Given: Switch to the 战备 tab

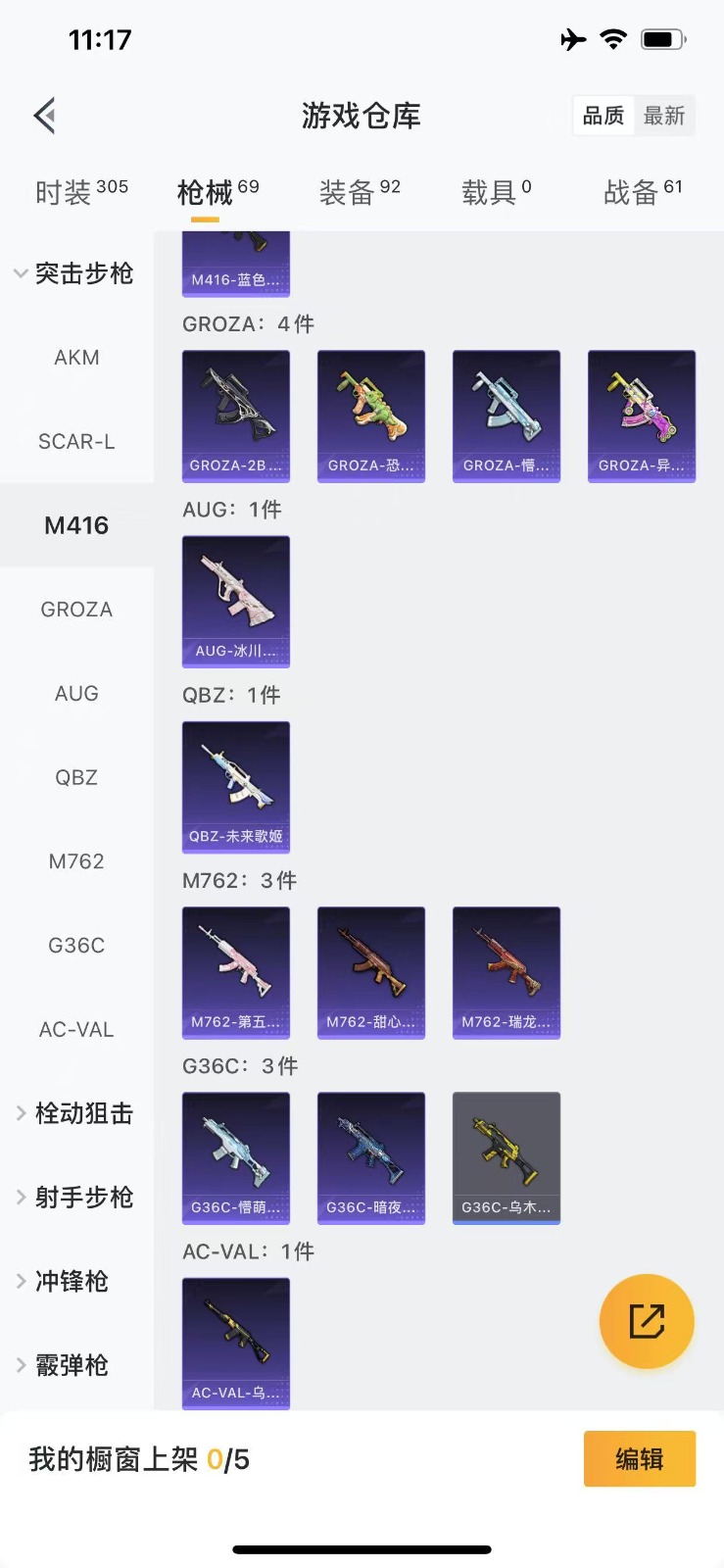Looking at the screenshot, I should pyautogui.click(x=642, y=192).
